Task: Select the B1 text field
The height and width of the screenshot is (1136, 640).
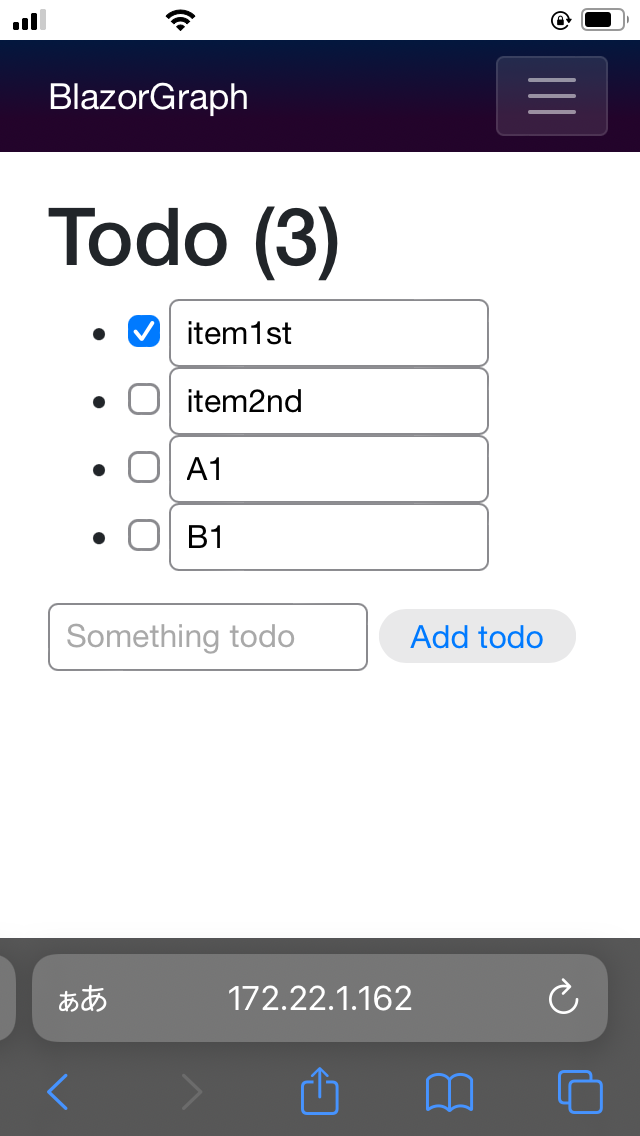Action: [328, 537]
